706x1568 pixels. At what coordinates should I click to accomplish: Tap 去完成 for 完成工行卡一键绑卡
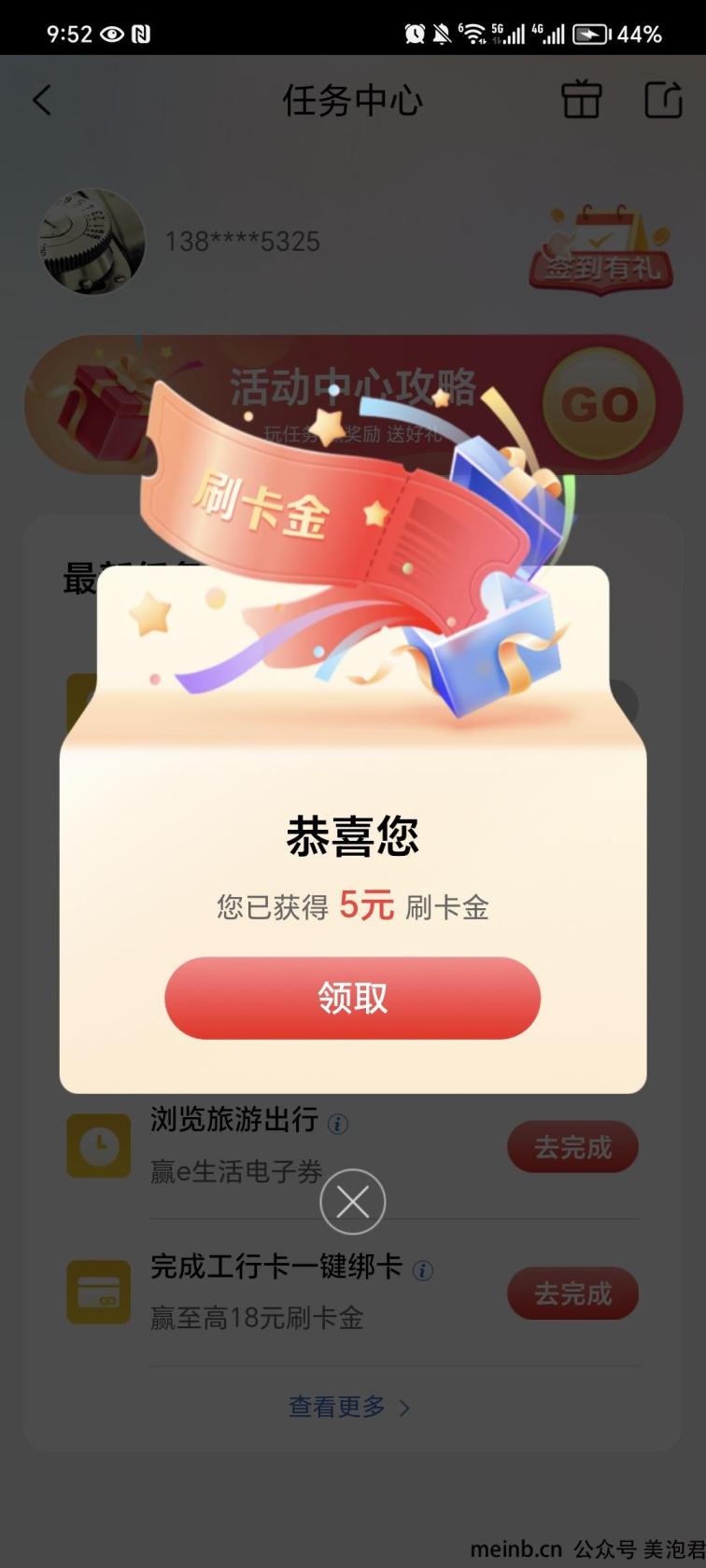coord(572,1294)
